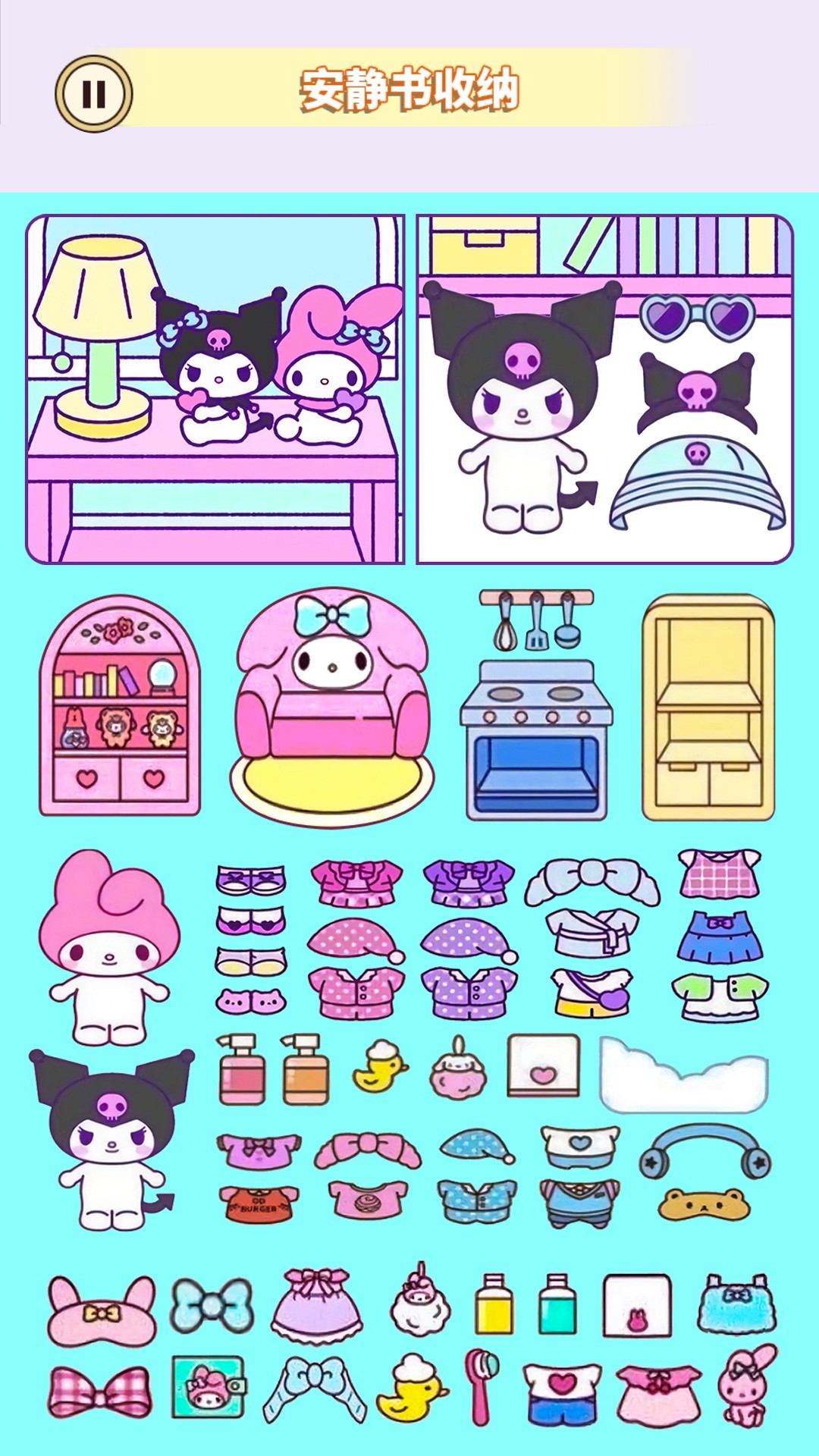Pause the game
This screenshot has width=819, height=1456.
94,94
